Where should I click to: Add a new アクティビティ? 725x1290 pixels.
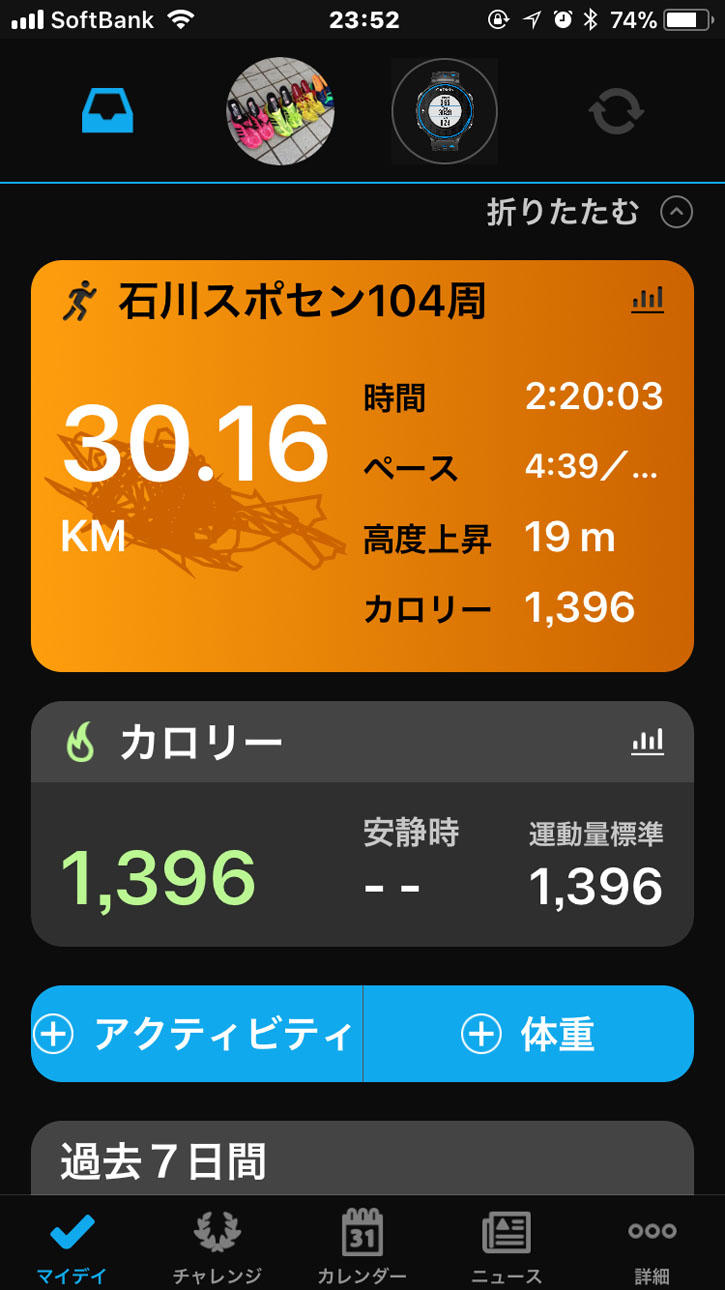197,1034
